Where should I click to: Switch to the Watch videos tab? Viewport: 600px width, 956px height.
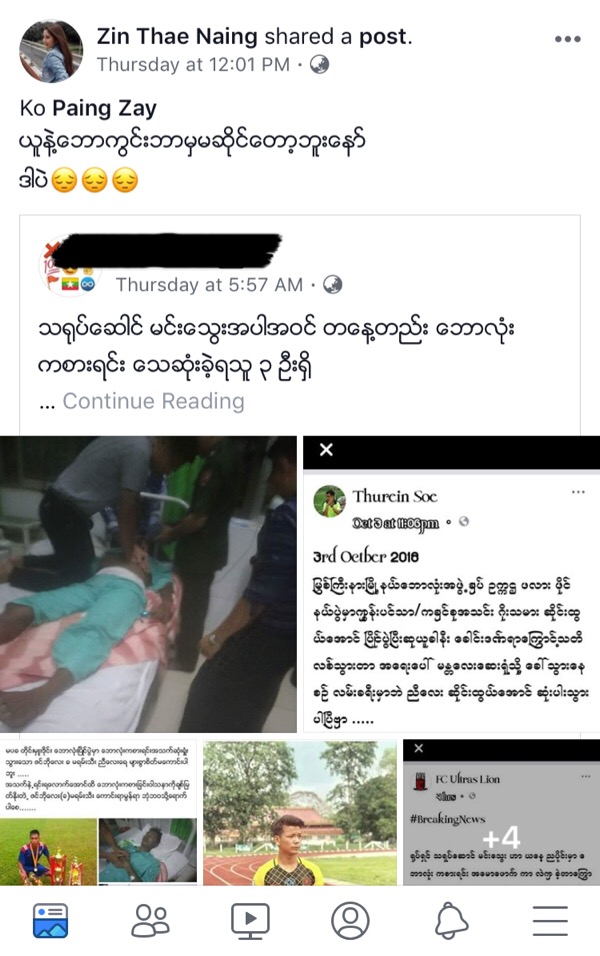point(250,920)
